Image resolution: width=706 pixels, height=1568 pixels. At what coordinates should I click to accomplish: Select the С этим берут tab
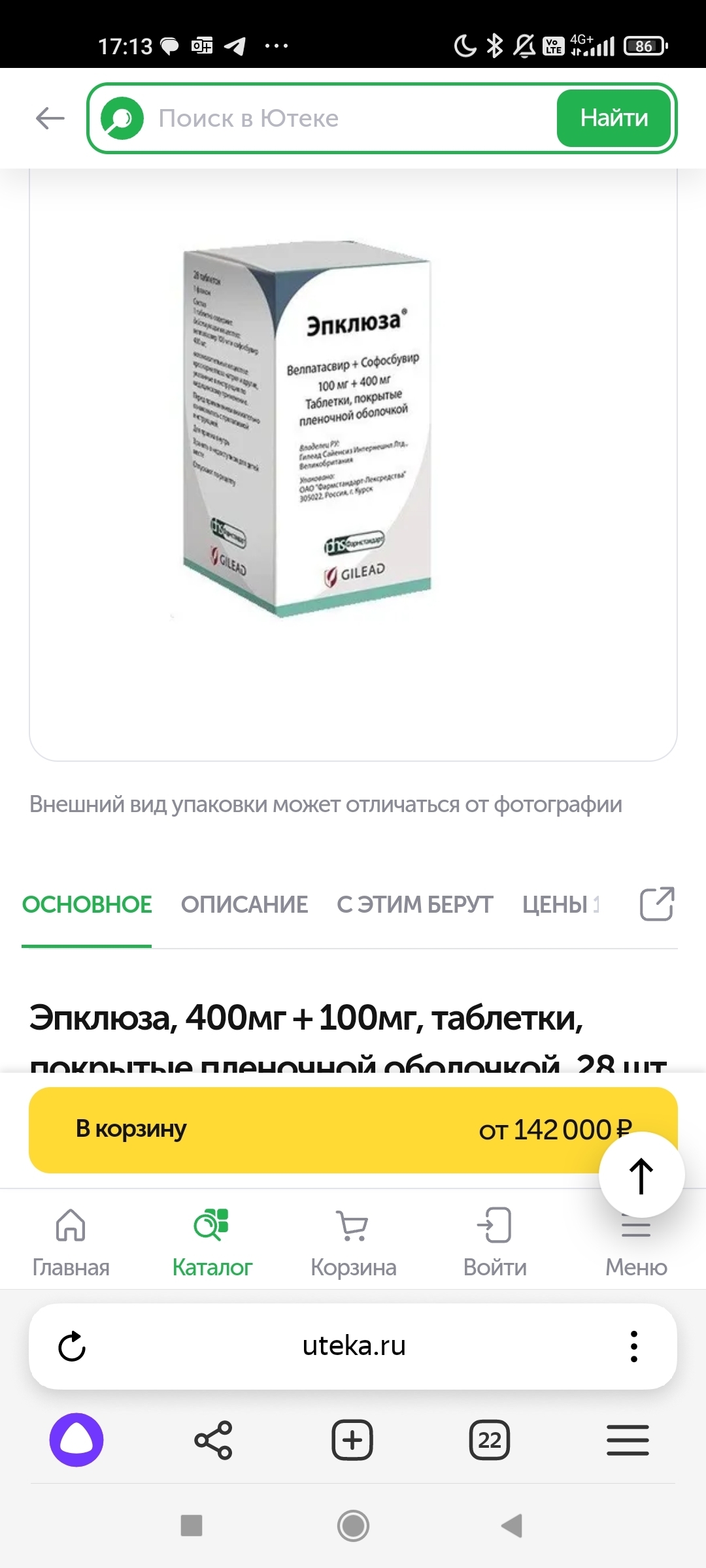tap(414, 905)
